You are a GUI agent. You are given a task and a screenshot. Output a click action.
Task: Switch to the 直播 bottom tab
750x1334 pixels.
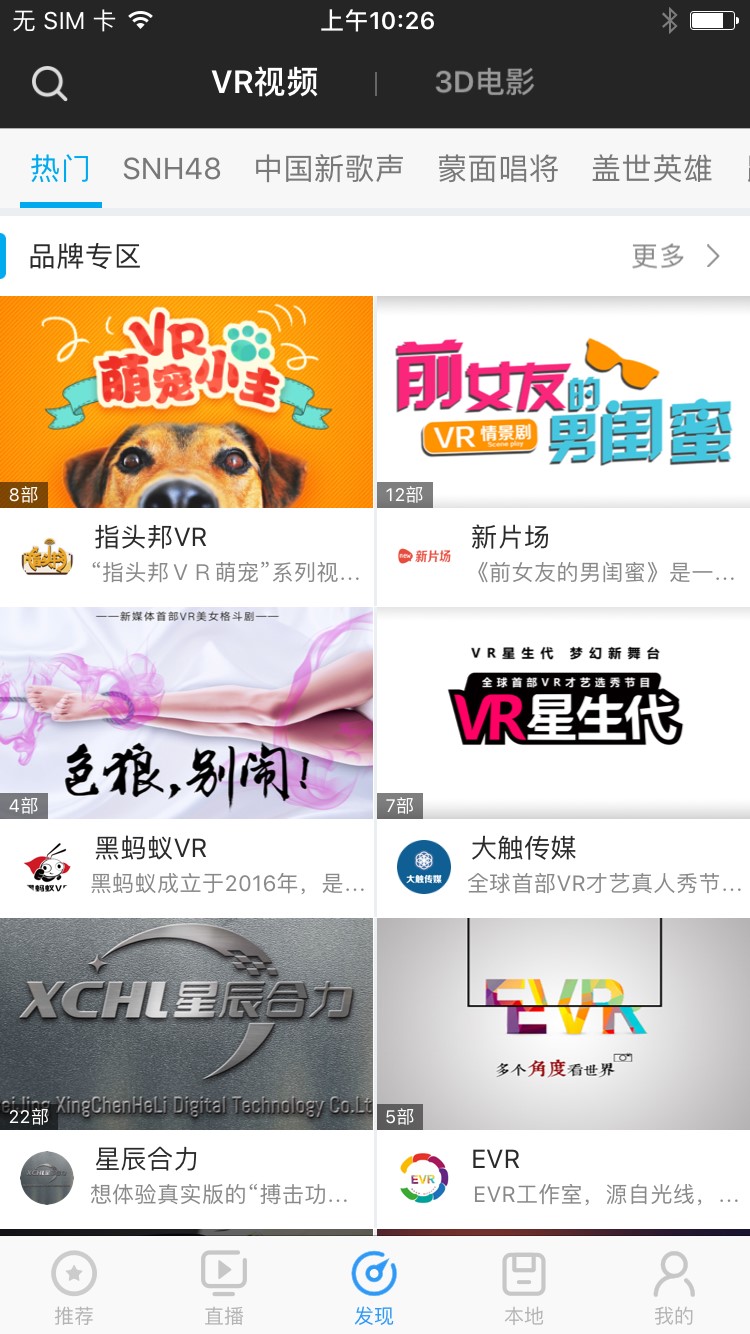click(224, 1287)
